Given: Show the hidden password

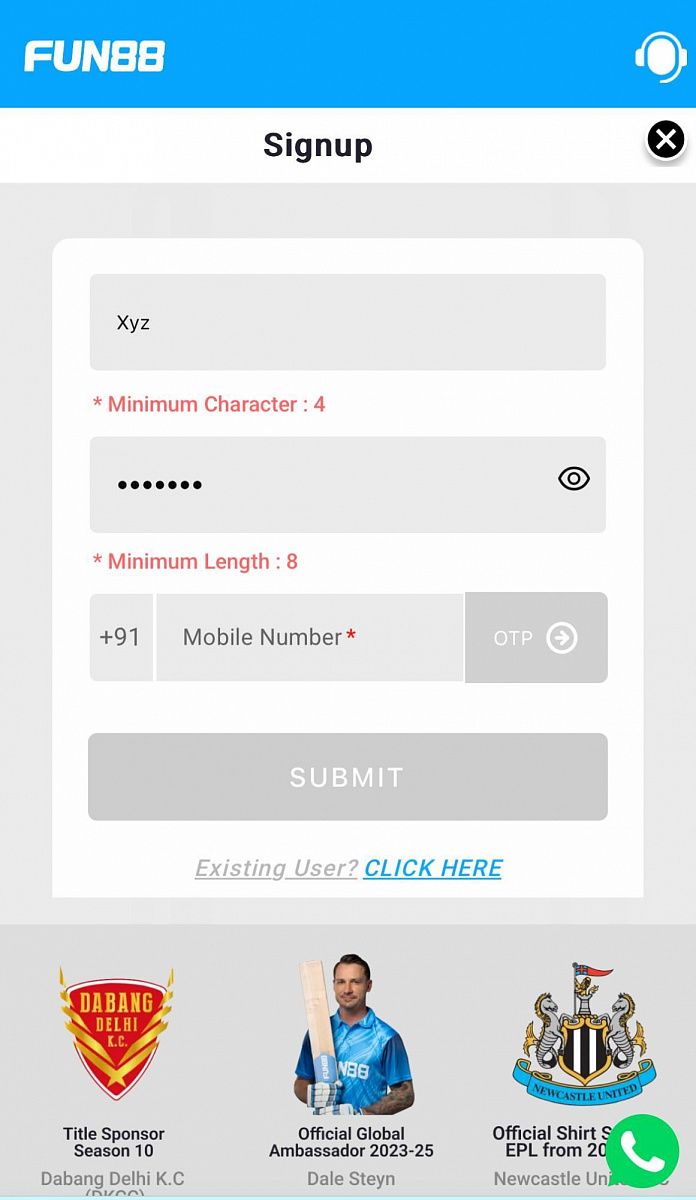Looking at the screenshot, I should click(x=574, y=479).
